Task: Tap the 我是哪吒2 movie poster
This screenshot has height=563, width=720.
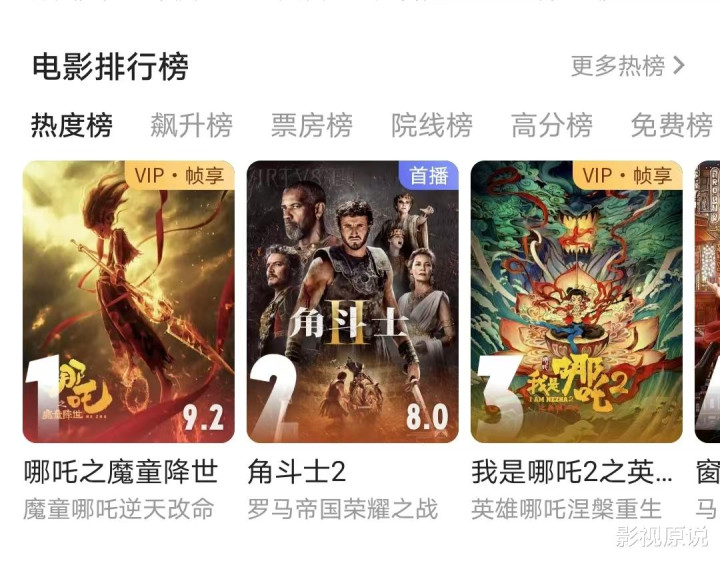Action: tap(576, 301)
